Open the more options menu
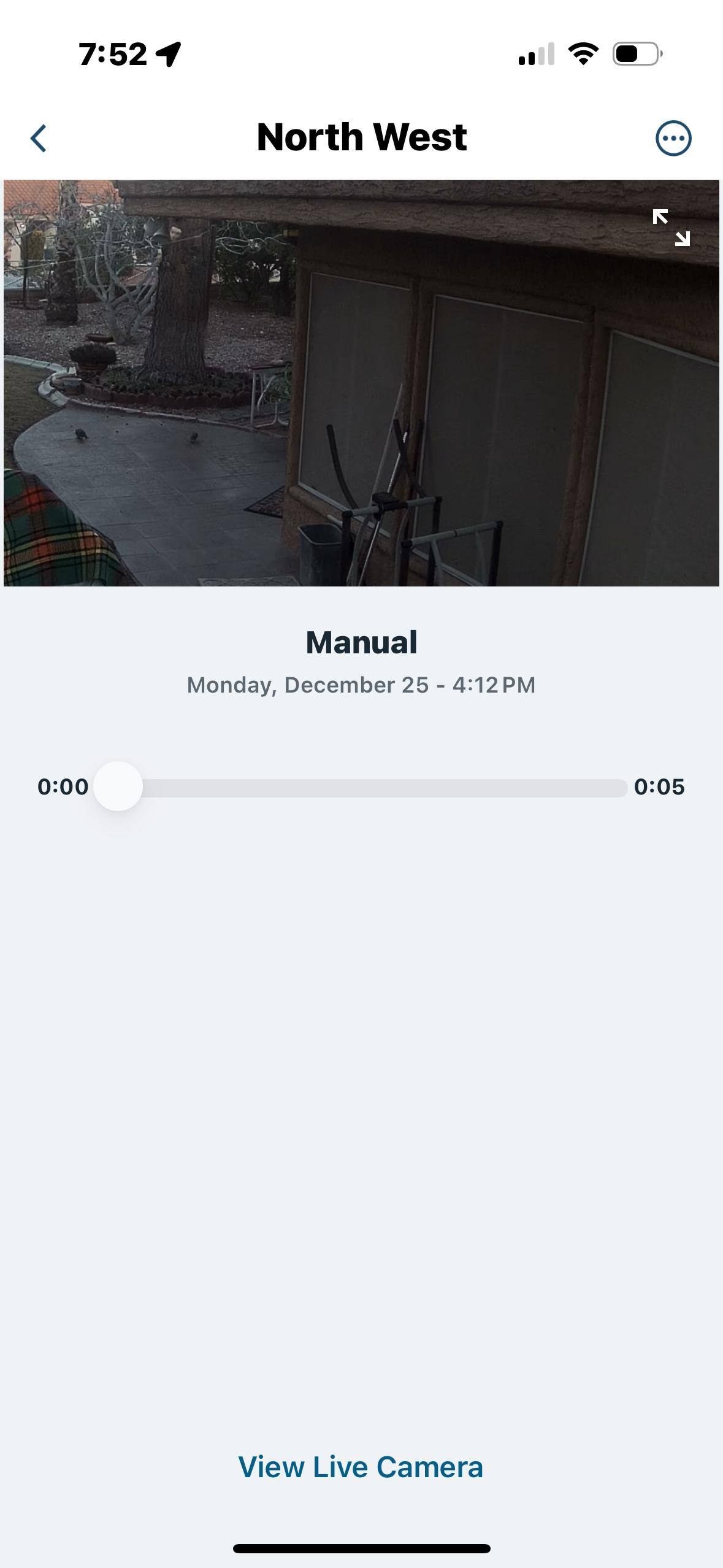The height and width of the screenshot is (1568, 723). tap(673, 138)
